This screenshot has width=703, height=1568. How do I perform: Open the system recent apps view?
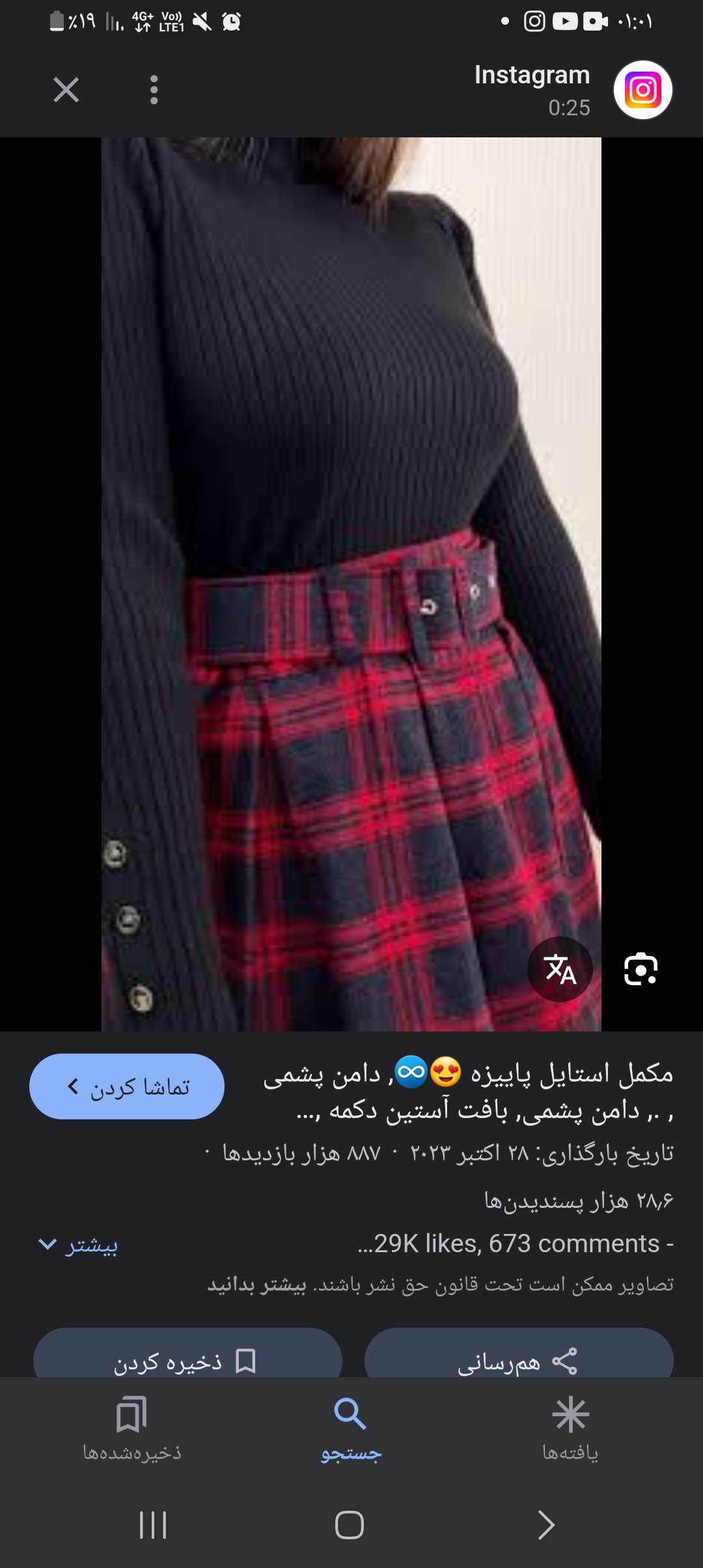pos(154,1525)
